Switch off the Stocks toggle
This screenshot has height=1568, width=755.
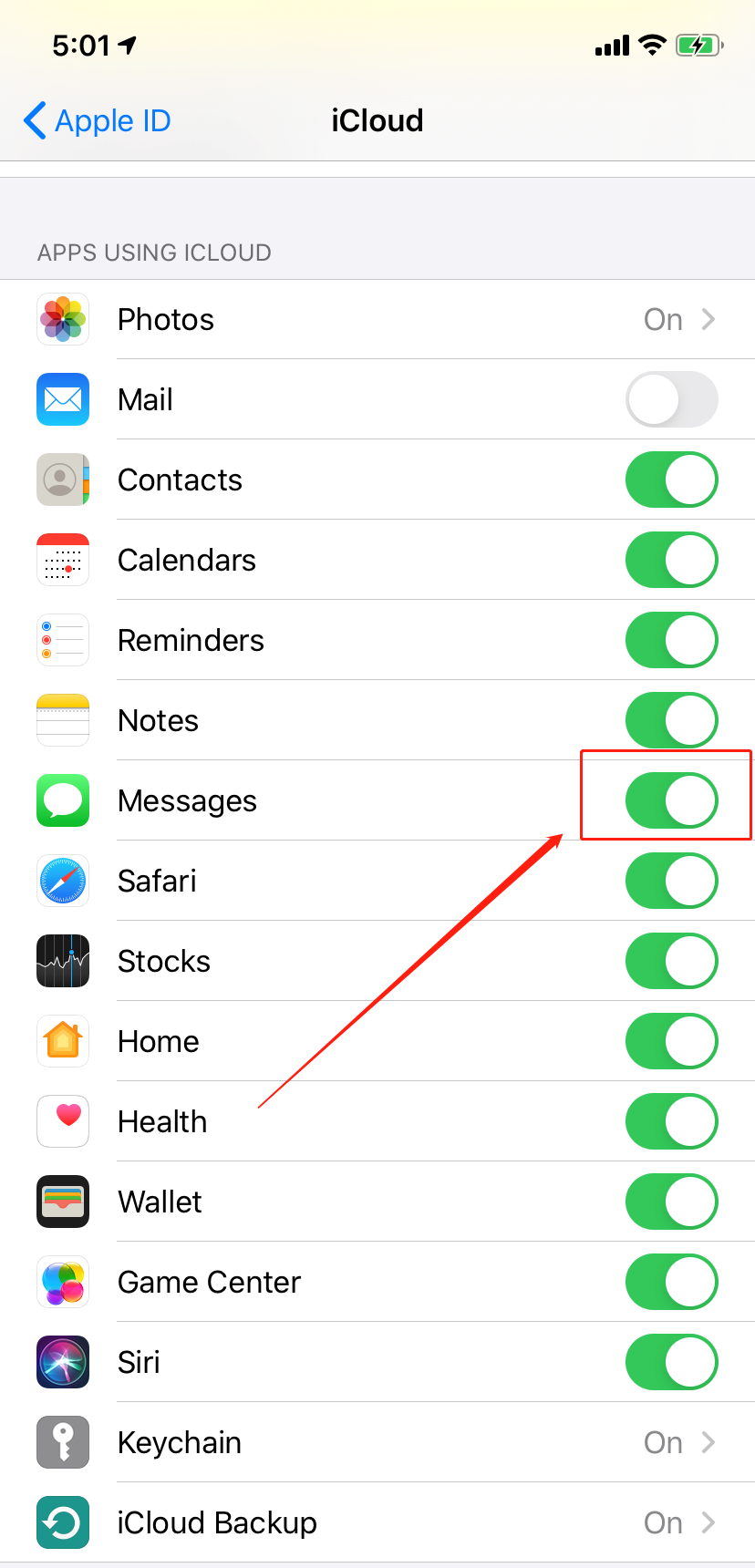pos(671,961)
